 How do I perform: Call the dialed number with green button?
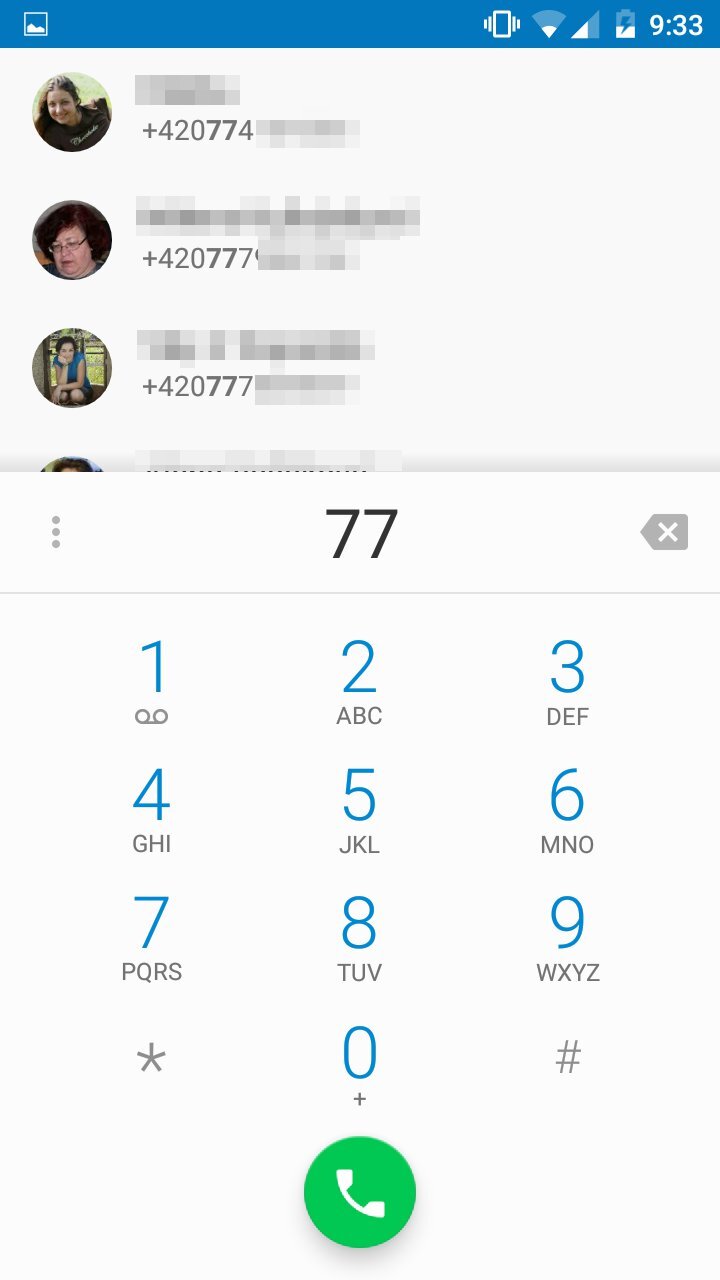point(360,1192)
